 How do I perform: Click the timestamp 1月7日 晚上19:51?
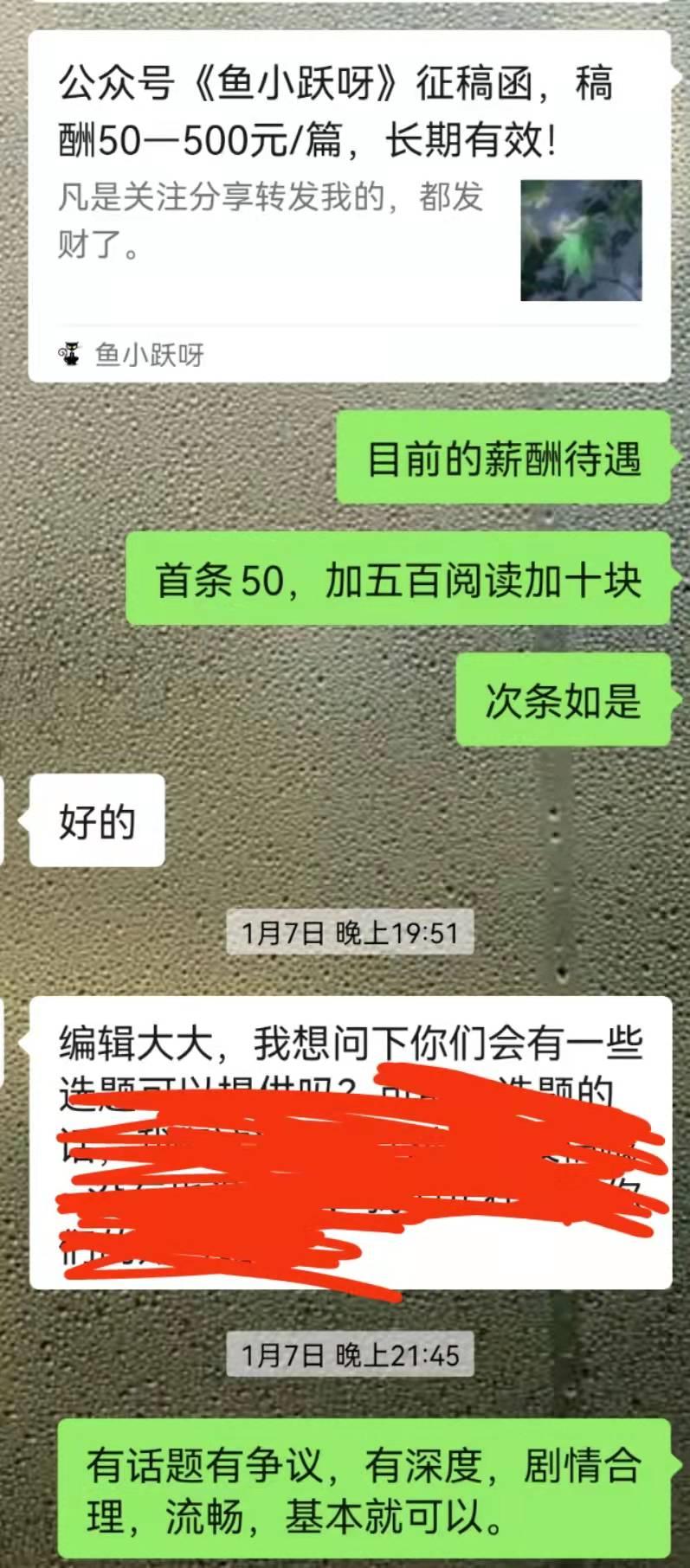pyautogui.click(x=351, y=933)
